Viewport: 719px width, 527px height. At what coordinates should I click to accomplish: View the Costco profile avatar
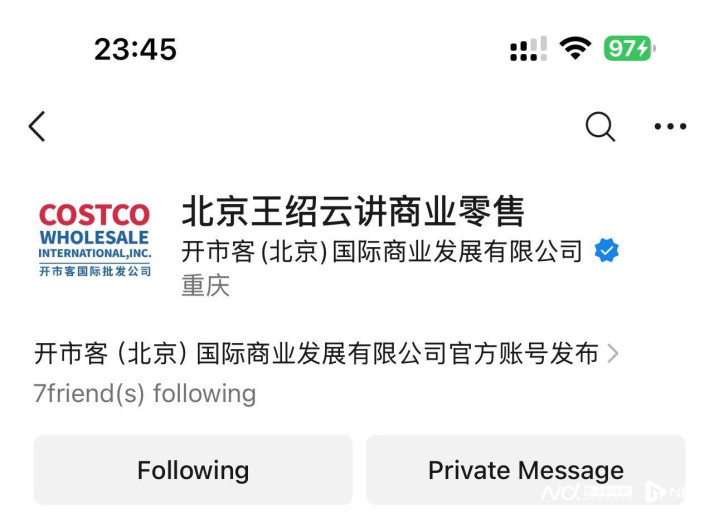pyautogui.click(x=94, y=240)
